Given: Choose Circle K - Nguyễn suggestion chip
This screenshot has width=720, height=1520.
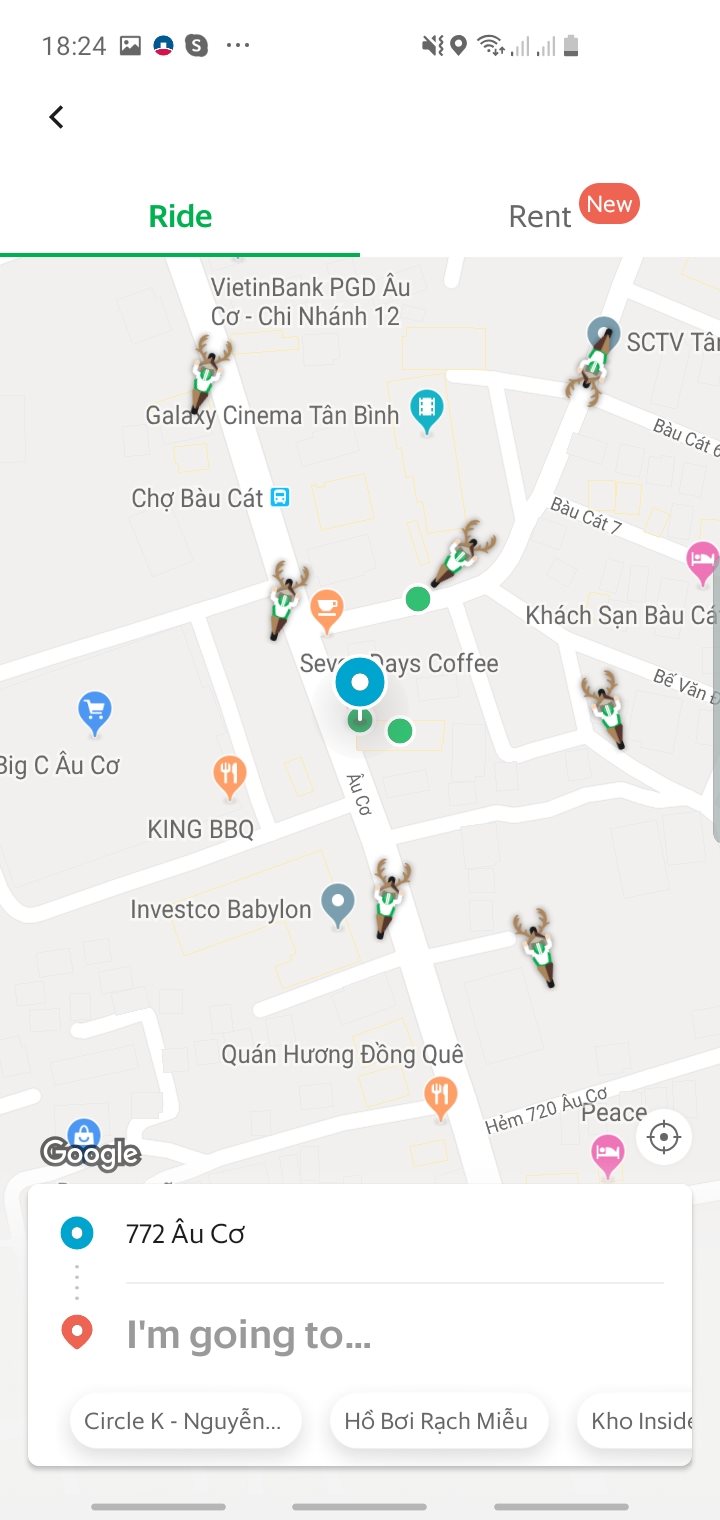Looking at the screenshot, I should coord(185,1421).
